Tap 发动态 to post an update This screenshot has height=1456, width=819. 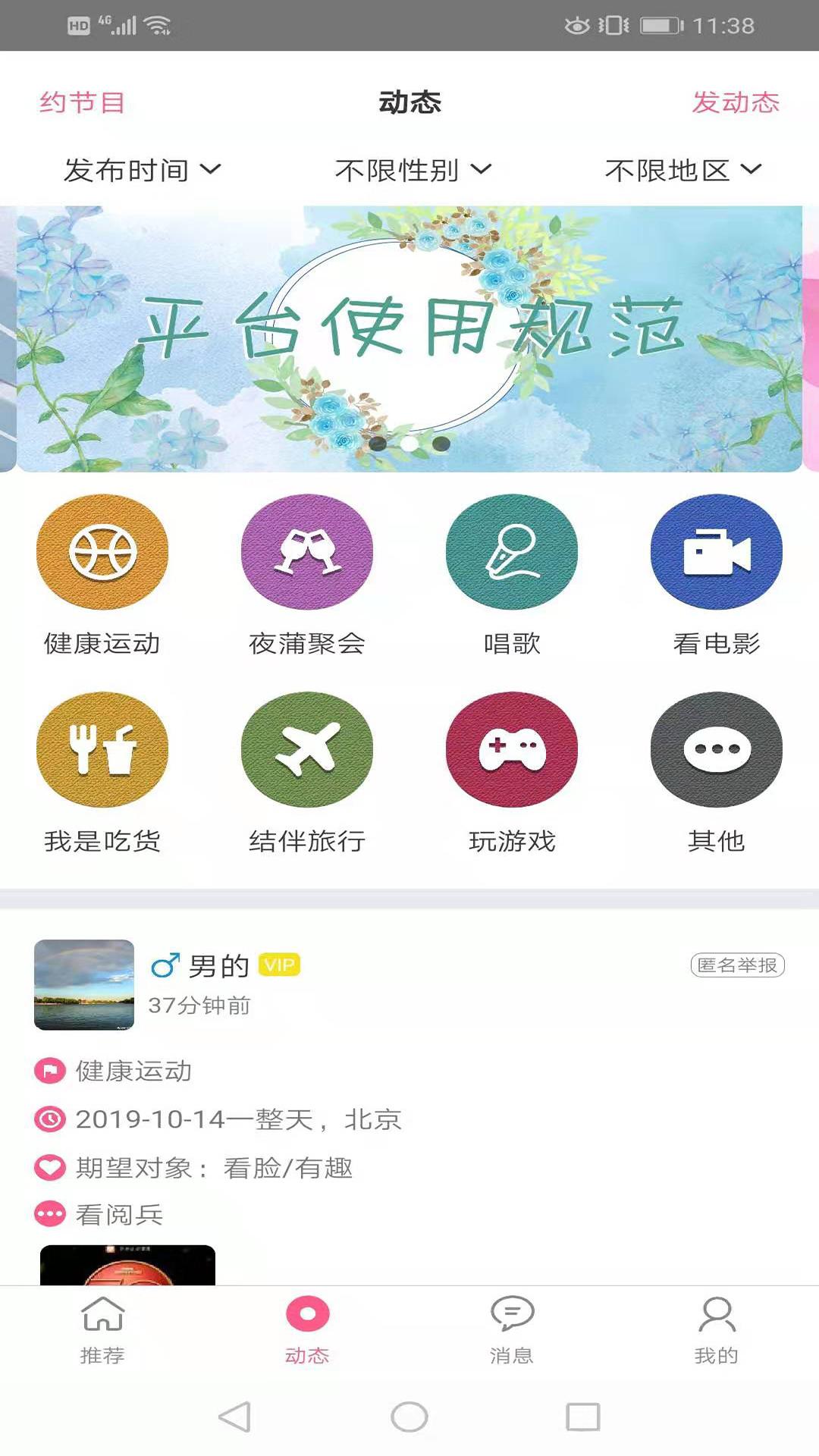735,102
